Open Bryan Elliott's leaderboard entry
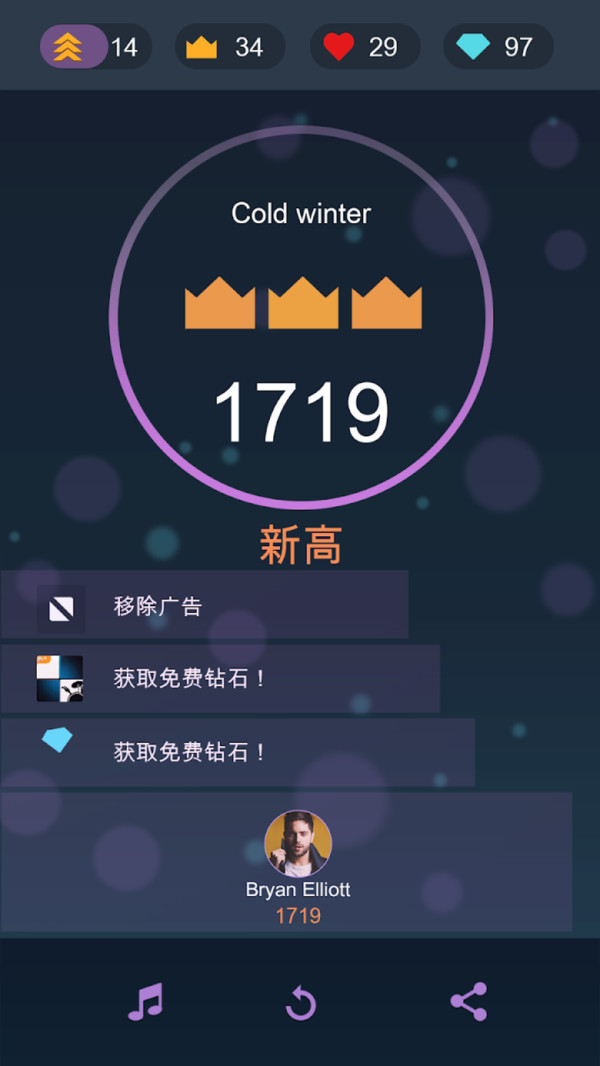Screen dimensions: 600x1066 [298, 862]
